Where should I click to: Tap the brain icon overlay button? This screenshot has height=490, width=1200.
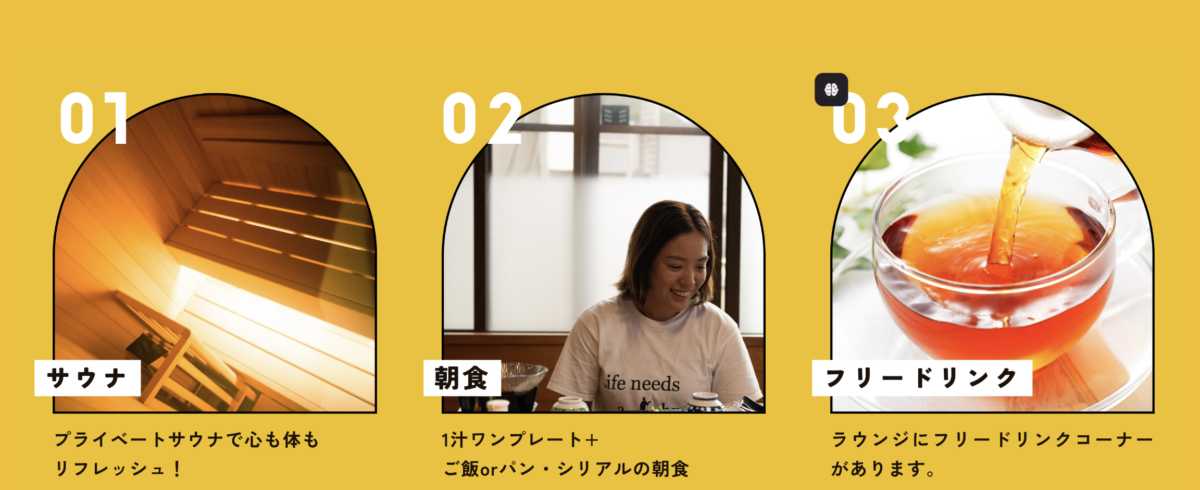831,90
